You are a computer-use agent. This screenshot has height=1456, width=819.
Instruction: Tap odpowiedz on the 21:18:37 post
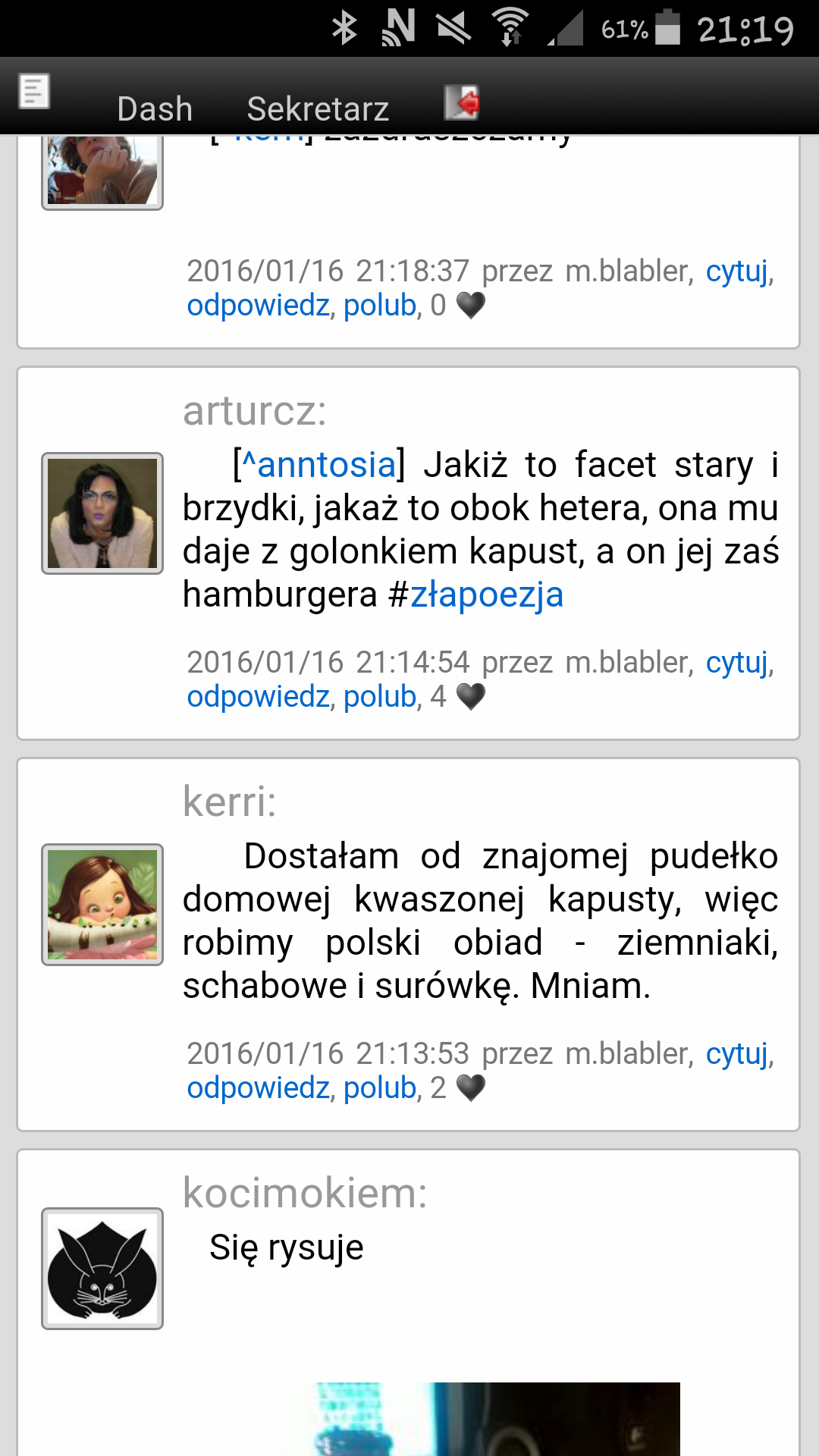(258, 305)
